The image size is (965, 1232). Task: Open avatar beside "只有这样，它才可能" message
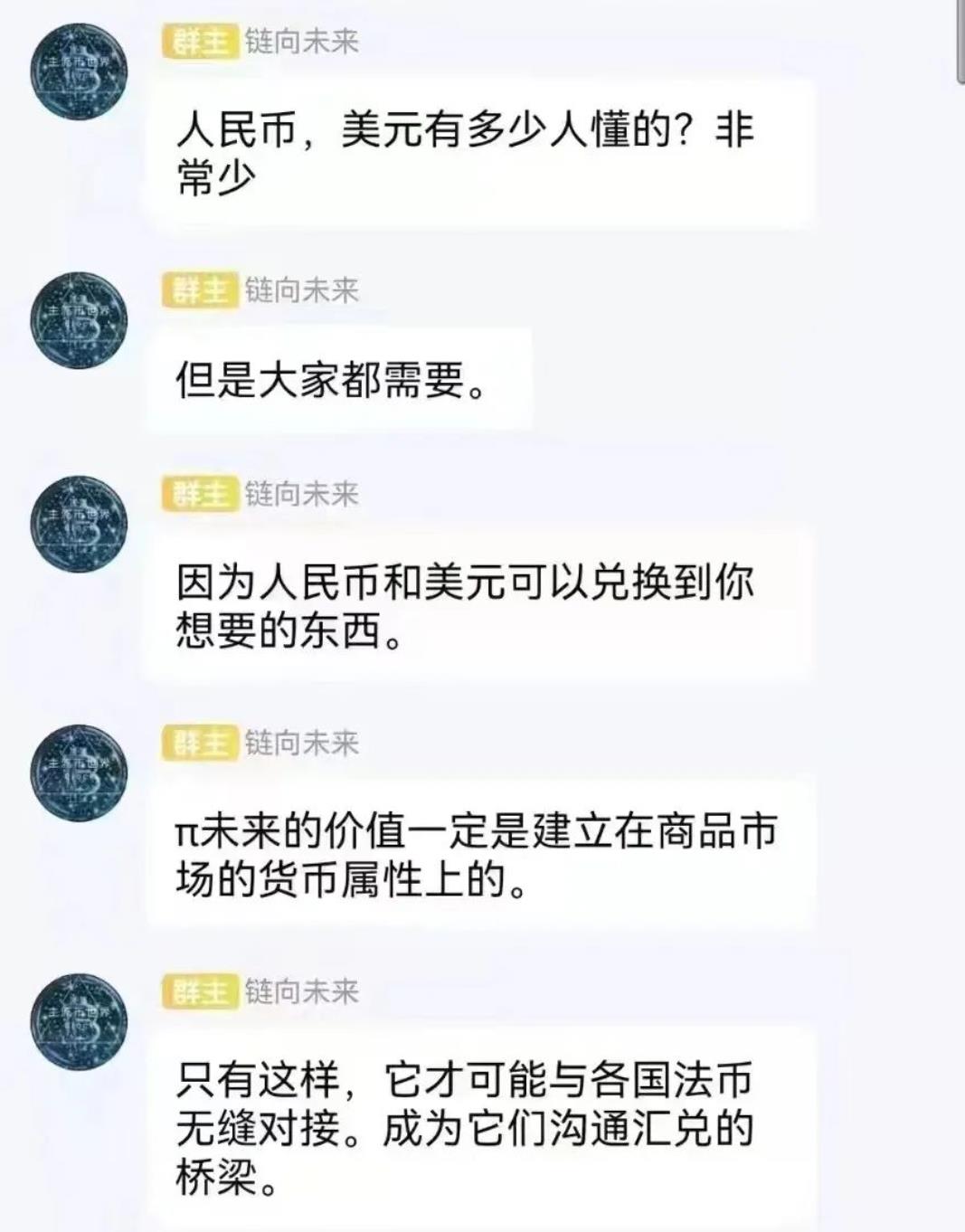click(x=79, y=1021)
